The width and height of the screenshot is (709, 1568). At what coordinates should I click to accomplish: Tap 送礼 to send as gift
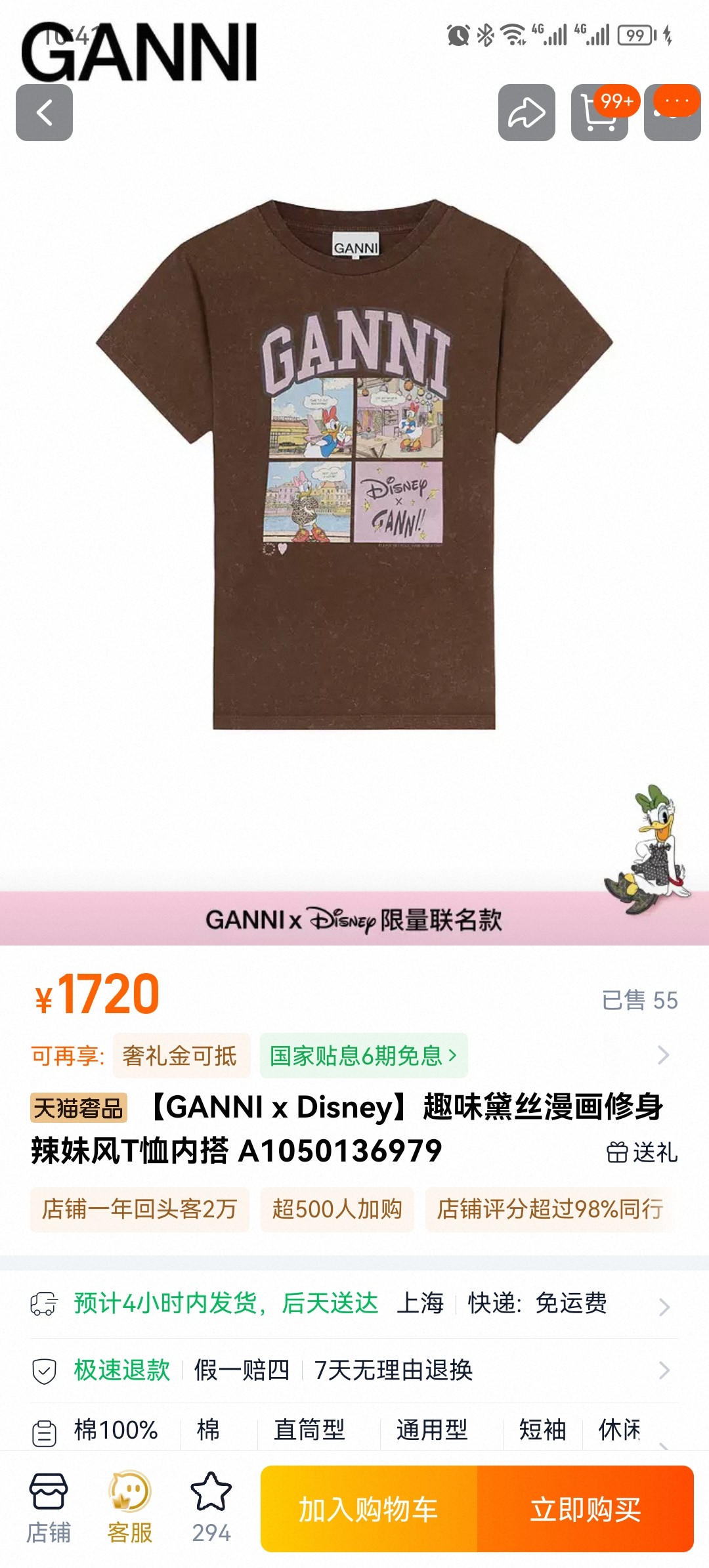tap(642, 1152)
